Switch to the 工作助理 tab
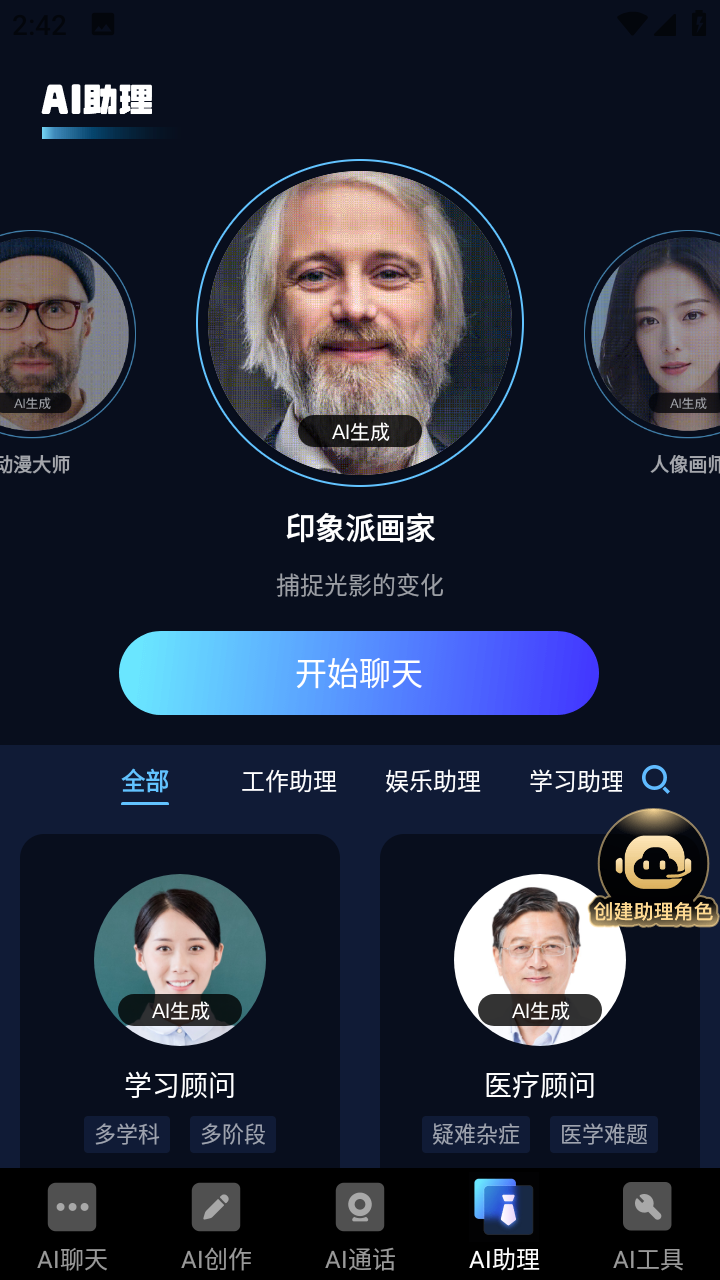 pos(289,781)
